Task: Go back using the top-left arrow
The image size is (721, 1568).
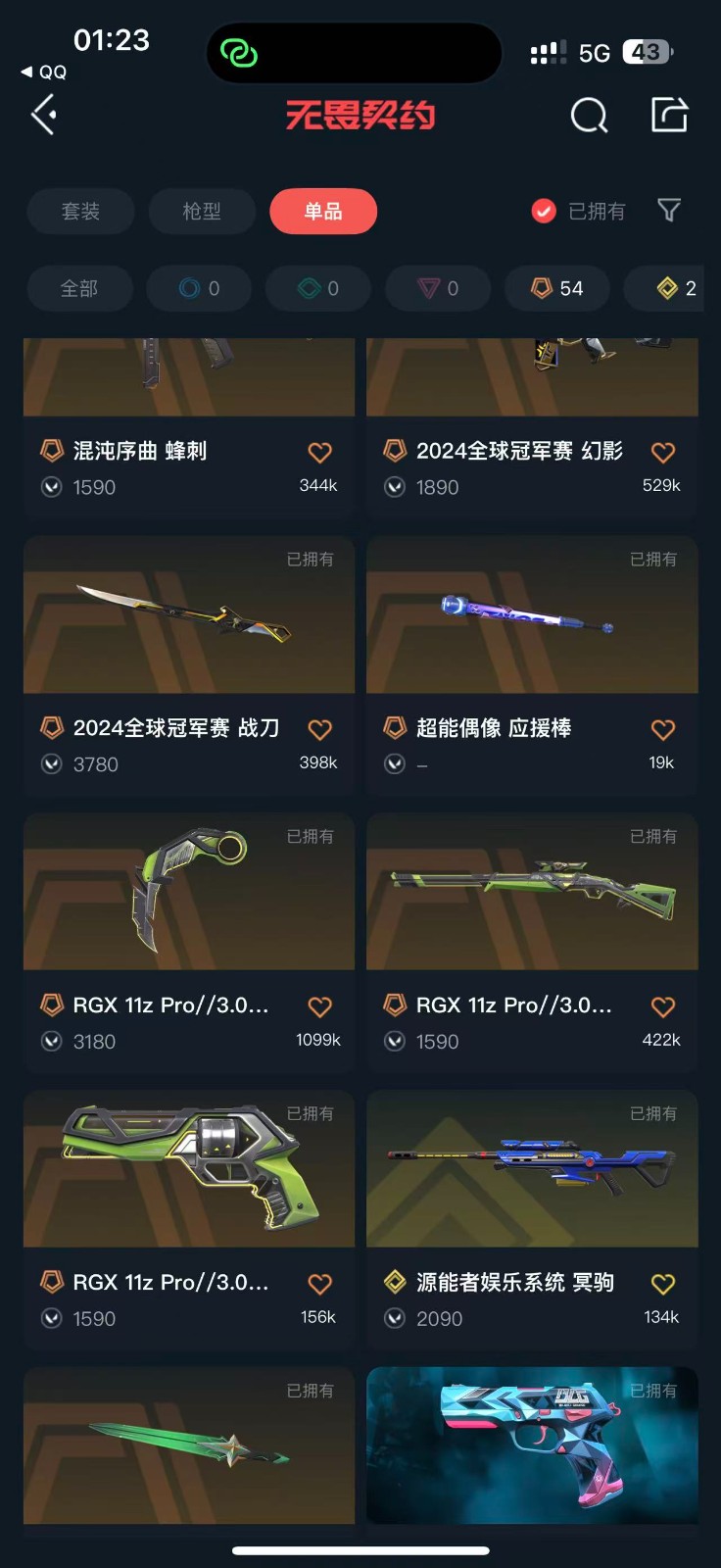Action: [x=44, y=116]
